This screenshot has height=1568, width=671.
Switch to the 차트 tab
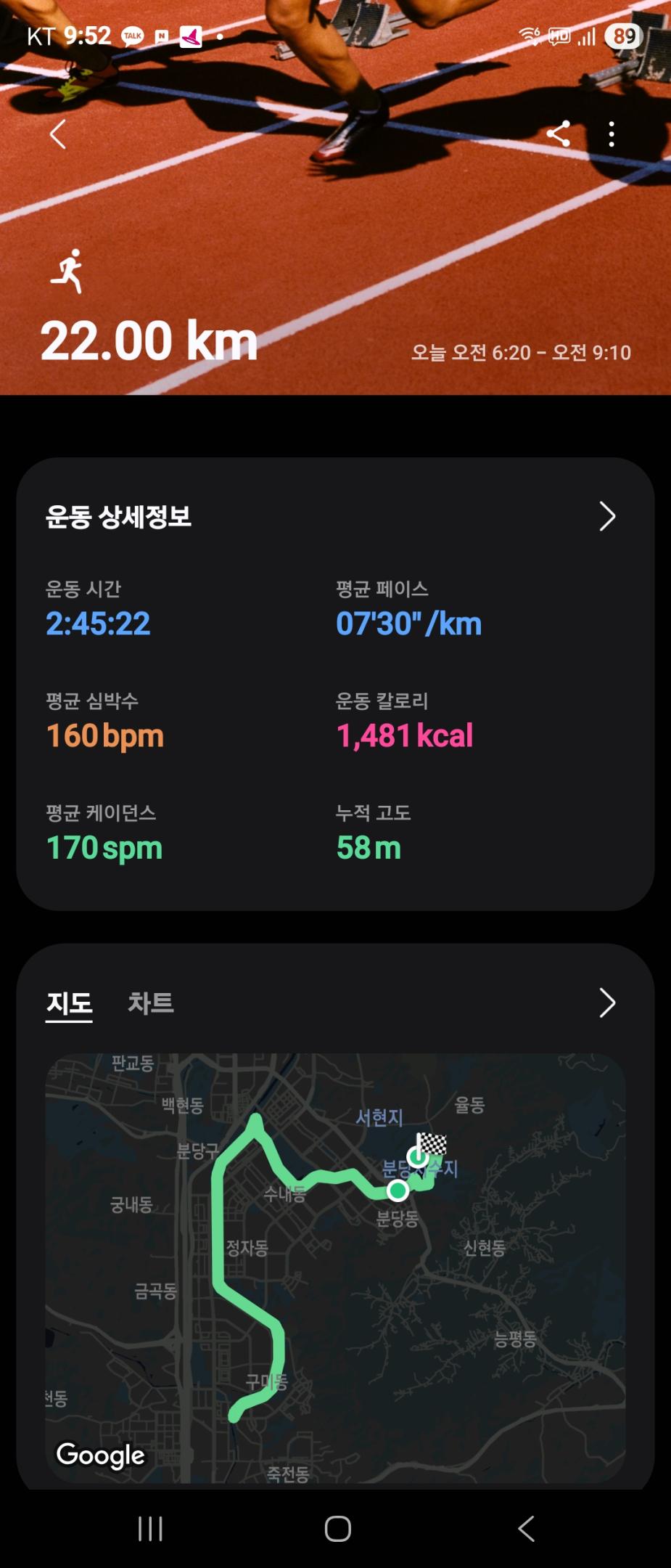(151, 1003)
